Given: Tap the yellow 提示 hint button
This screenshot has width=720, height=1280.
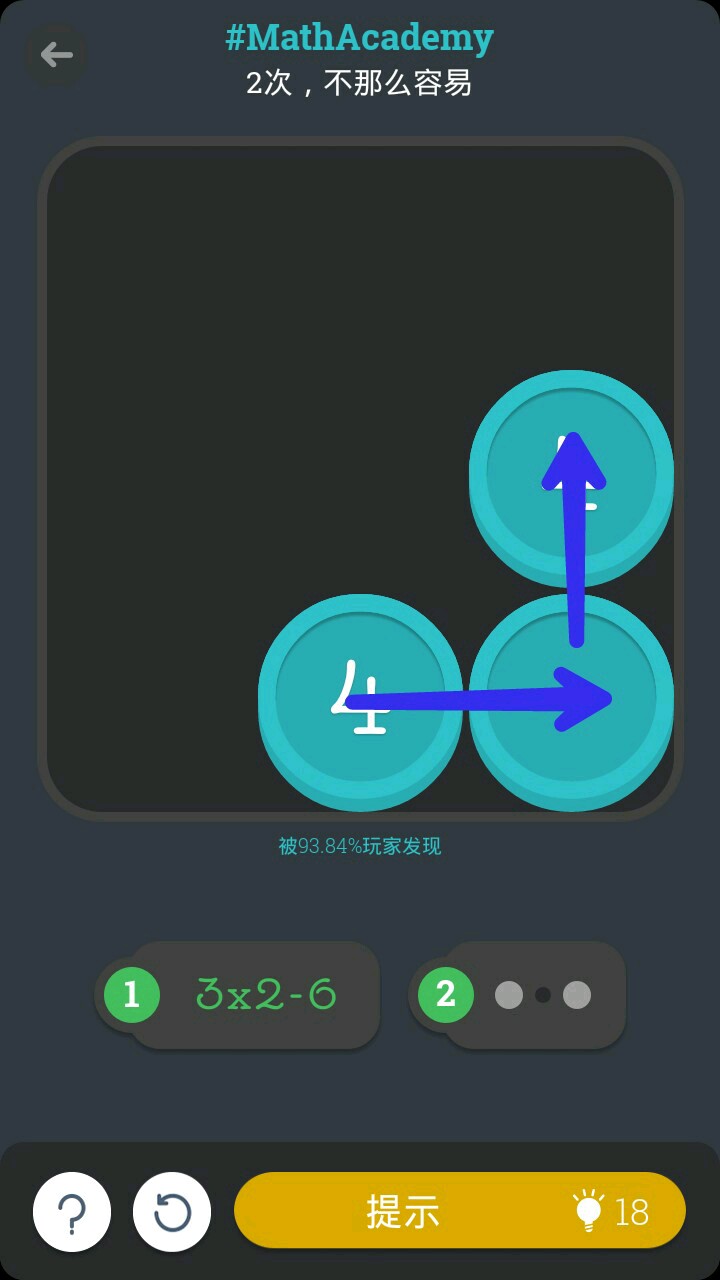Looking at the screenshot, I should tap(460, 1211).
